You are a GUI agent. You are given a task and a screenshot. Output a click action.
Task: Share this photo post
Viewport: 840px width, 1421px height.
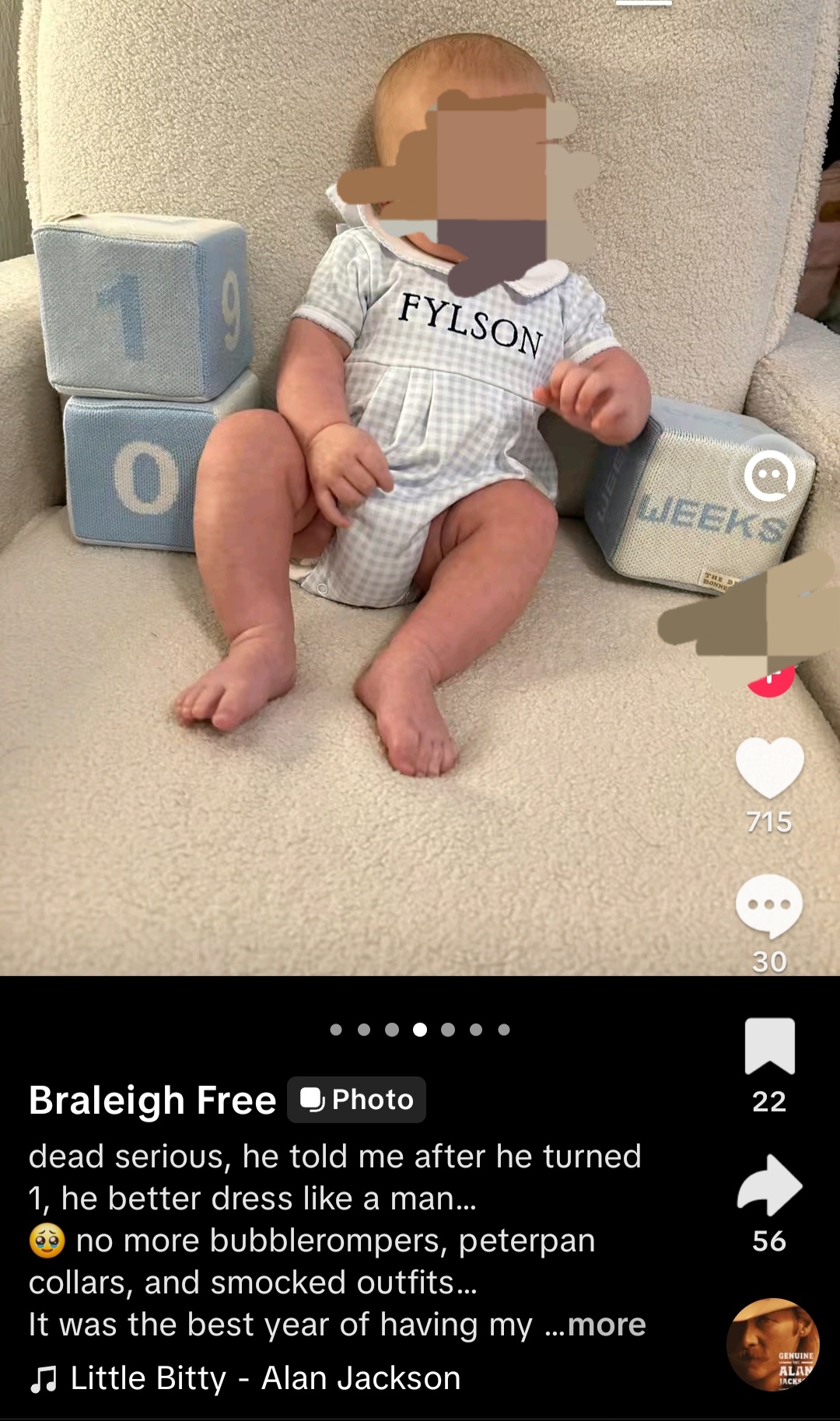(769, 1185)
